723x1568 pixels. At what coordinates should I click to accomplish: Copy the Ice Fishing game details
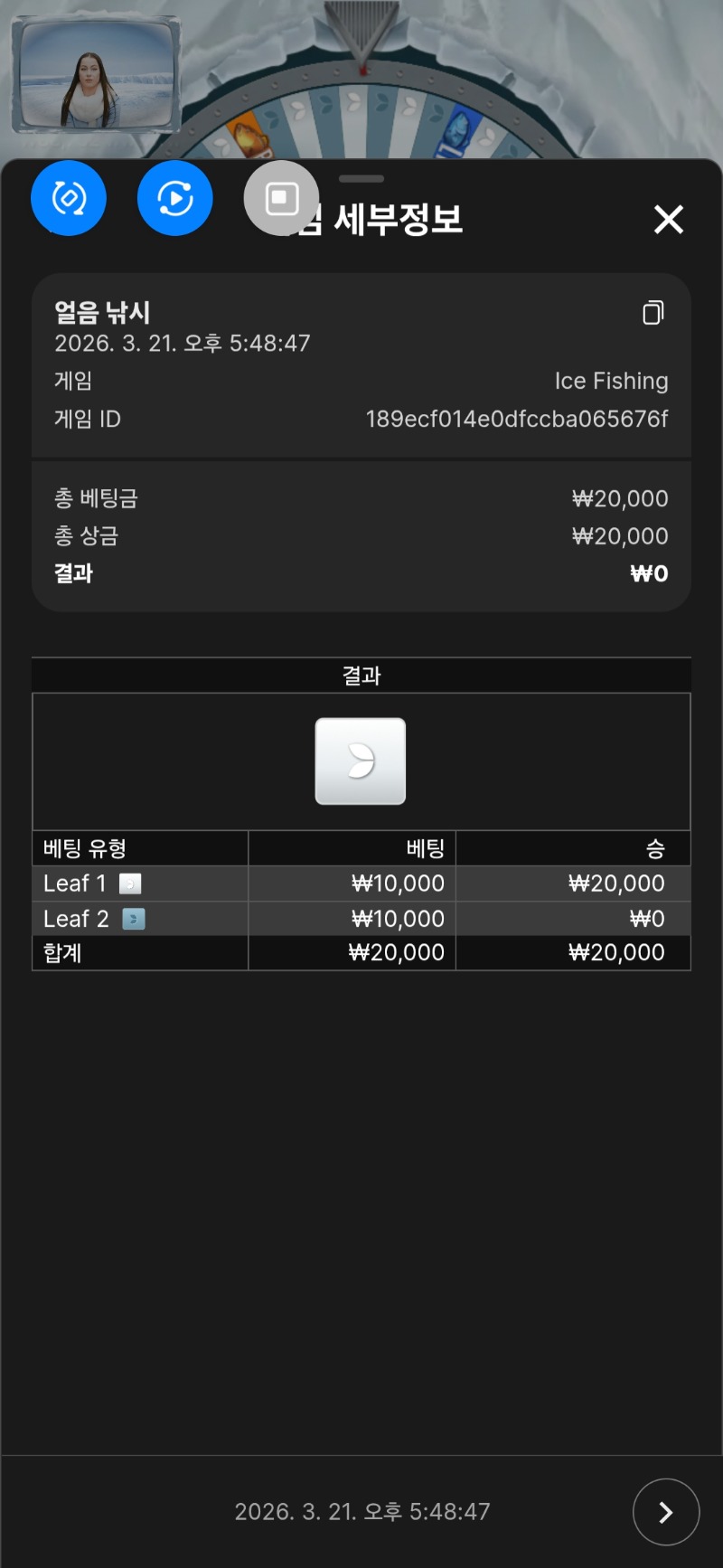[x=653, y=313]
